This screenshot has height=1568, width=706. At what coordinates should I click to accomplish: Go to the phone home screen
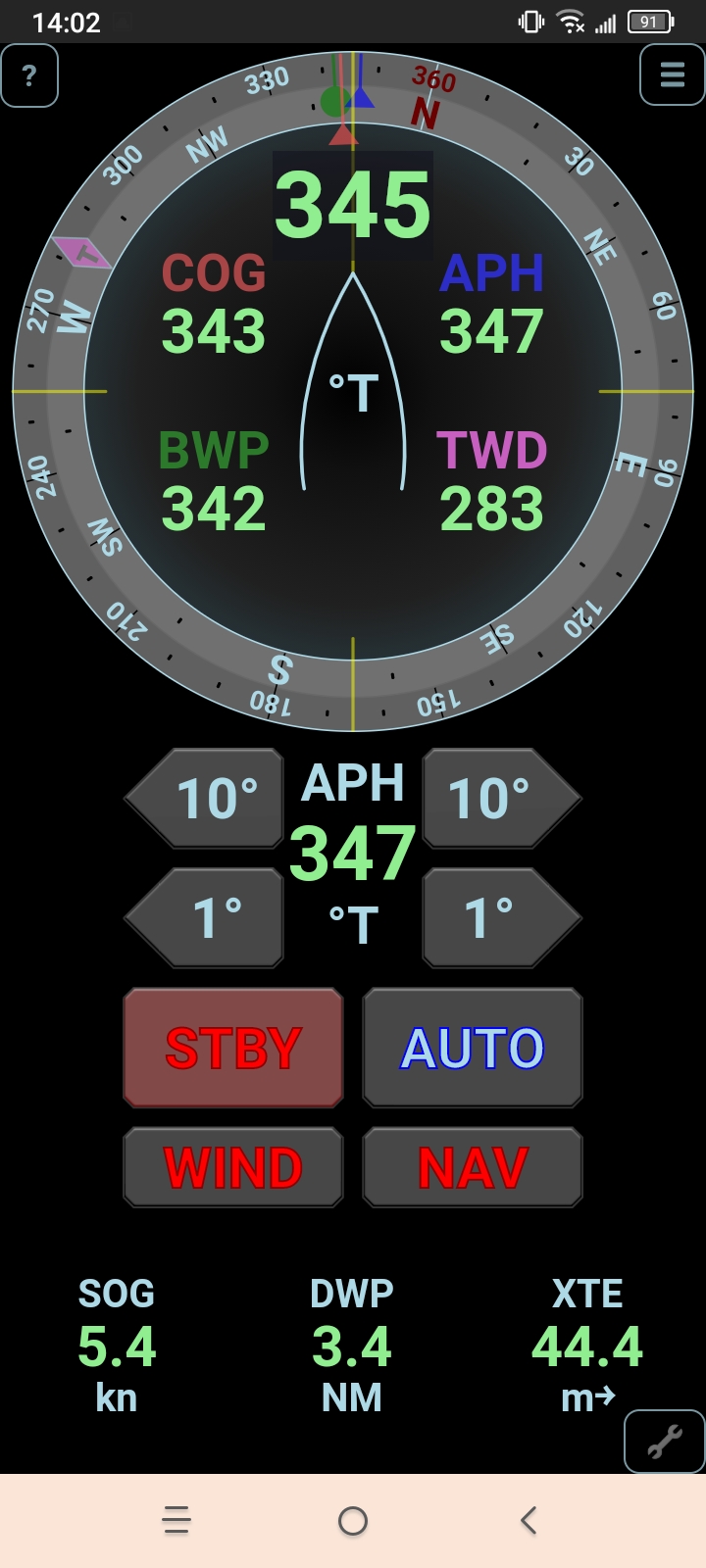tap(353, 1521)
